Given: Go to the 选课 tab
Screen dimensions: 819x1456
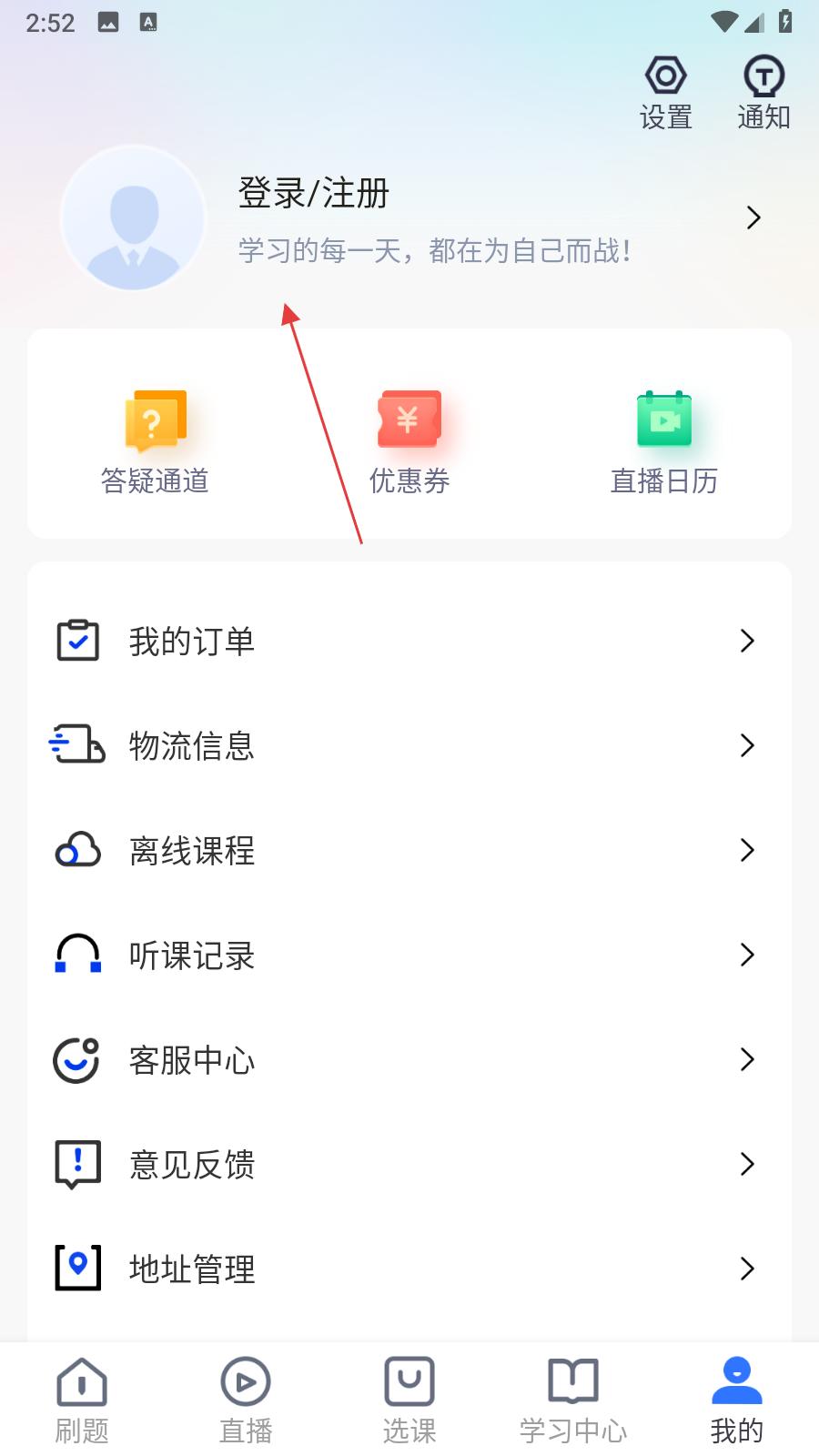Looking at the screenshot, I should coord(409,1401).
